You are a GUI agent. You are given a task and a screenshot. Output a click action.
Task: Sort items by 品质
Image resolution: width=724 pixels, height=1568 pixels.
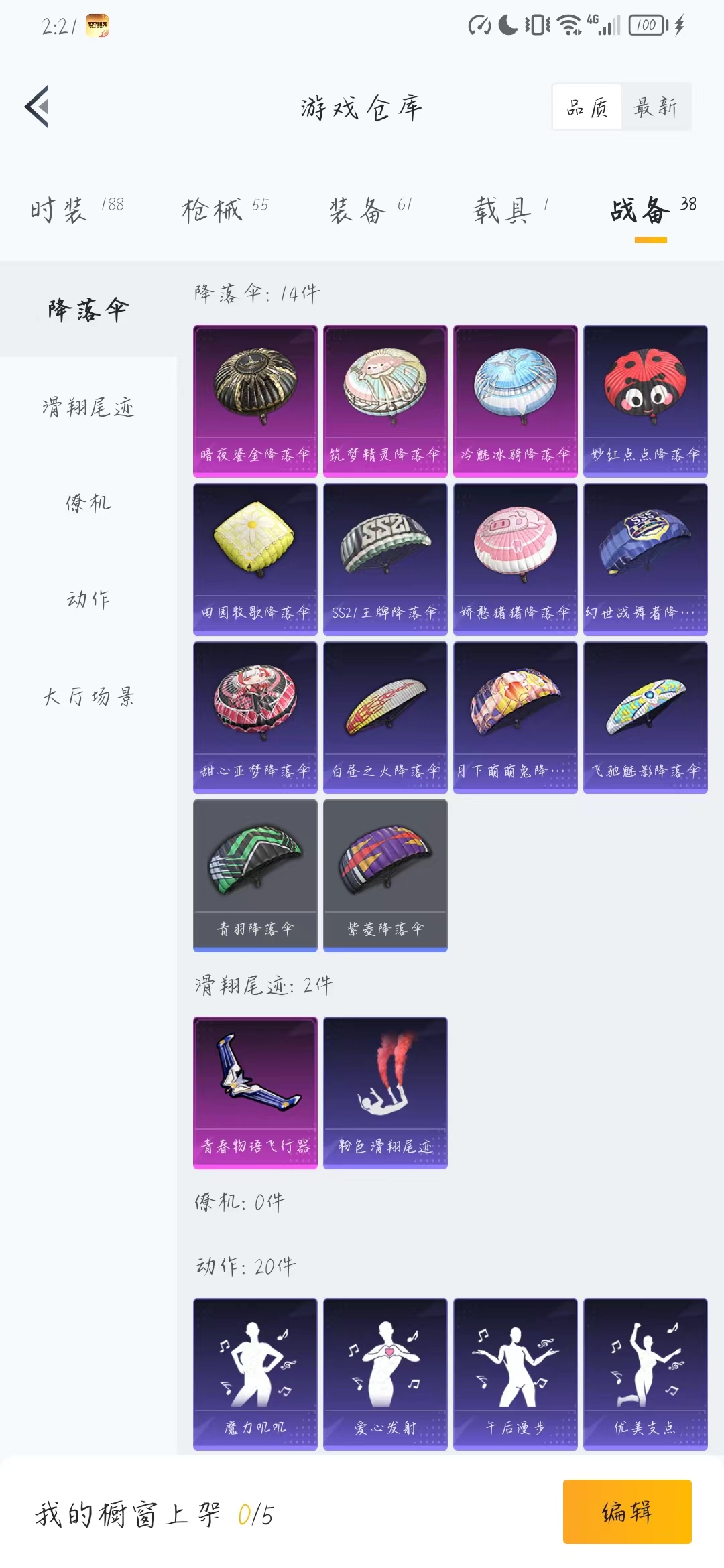tap(588, 107)
